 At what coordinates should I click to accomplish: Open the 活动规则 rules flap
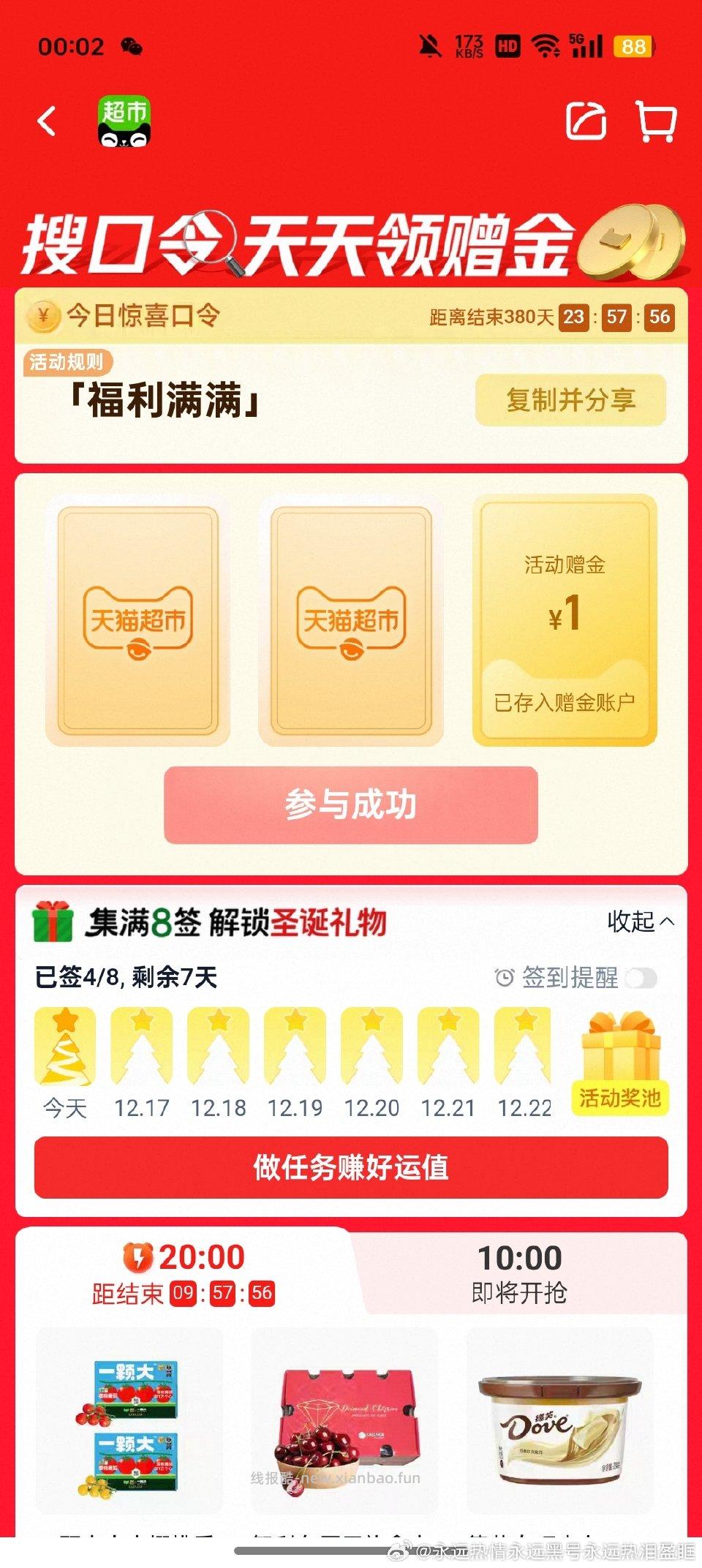(68, 359)
